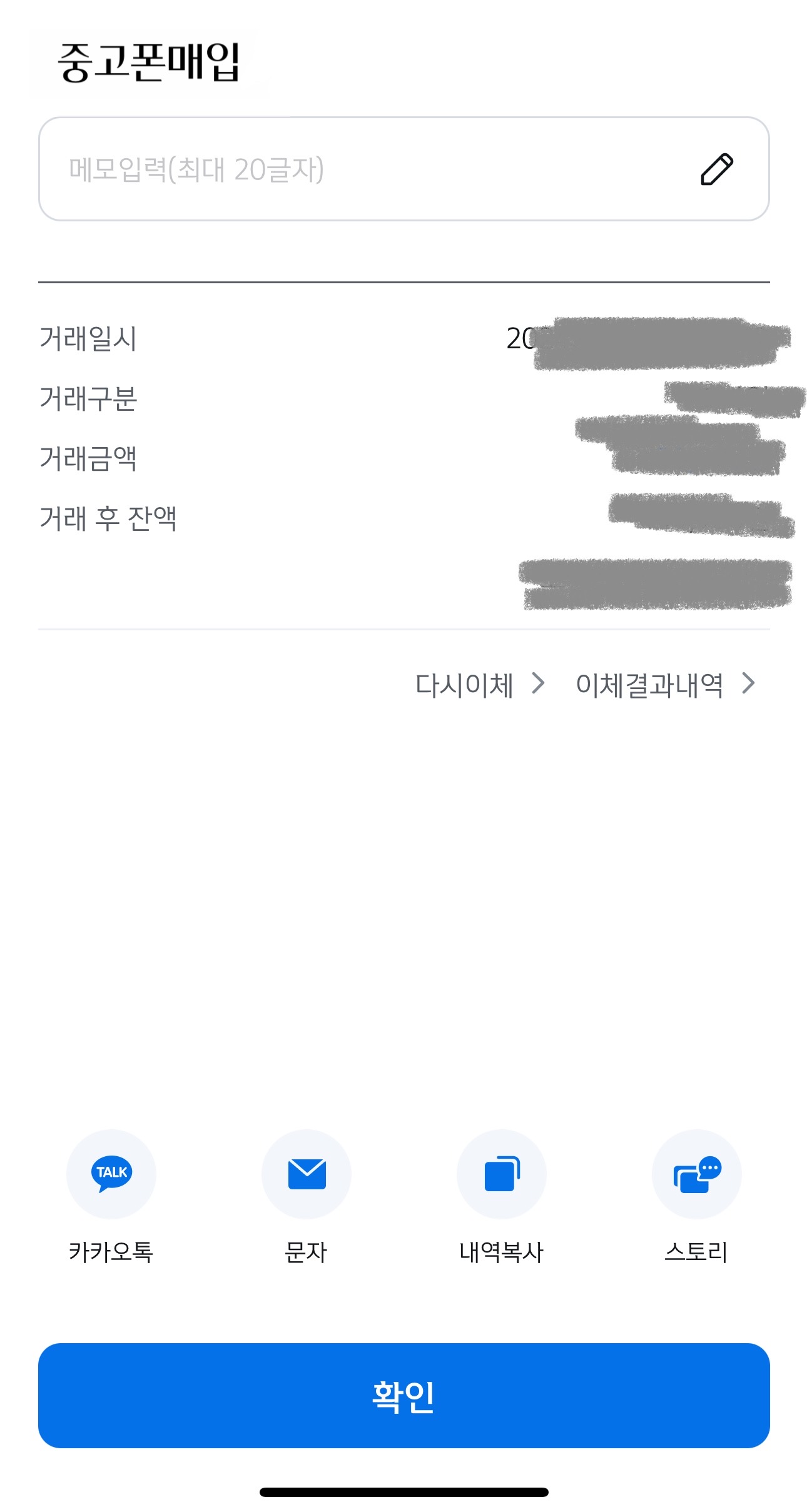Viewport: 807px width, 1512px height.
Task: Confirm with the 확인 button
Action: click(x=403, y=1395)
